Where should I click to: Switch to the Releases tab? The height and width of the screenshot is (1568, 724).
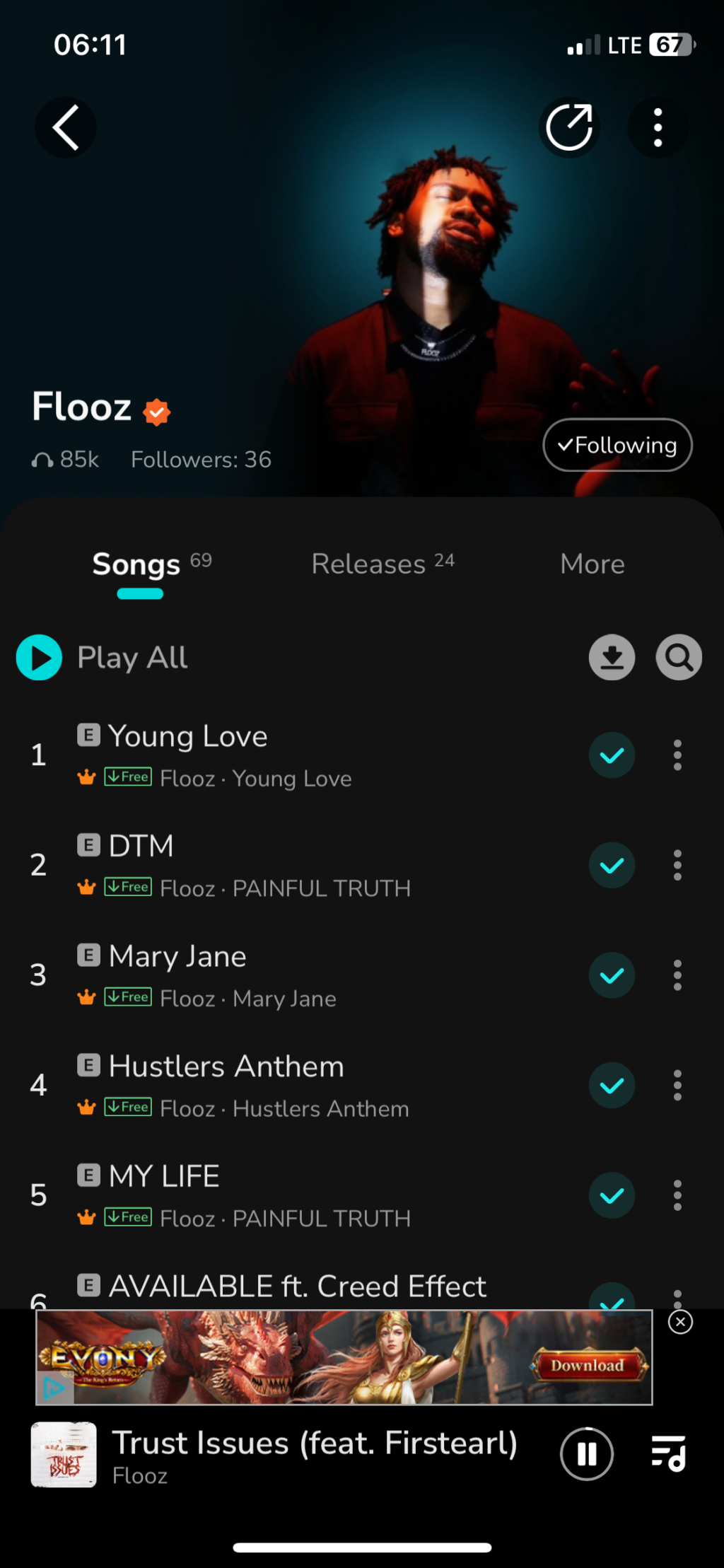pyautogui.click(x=383, y=564)
